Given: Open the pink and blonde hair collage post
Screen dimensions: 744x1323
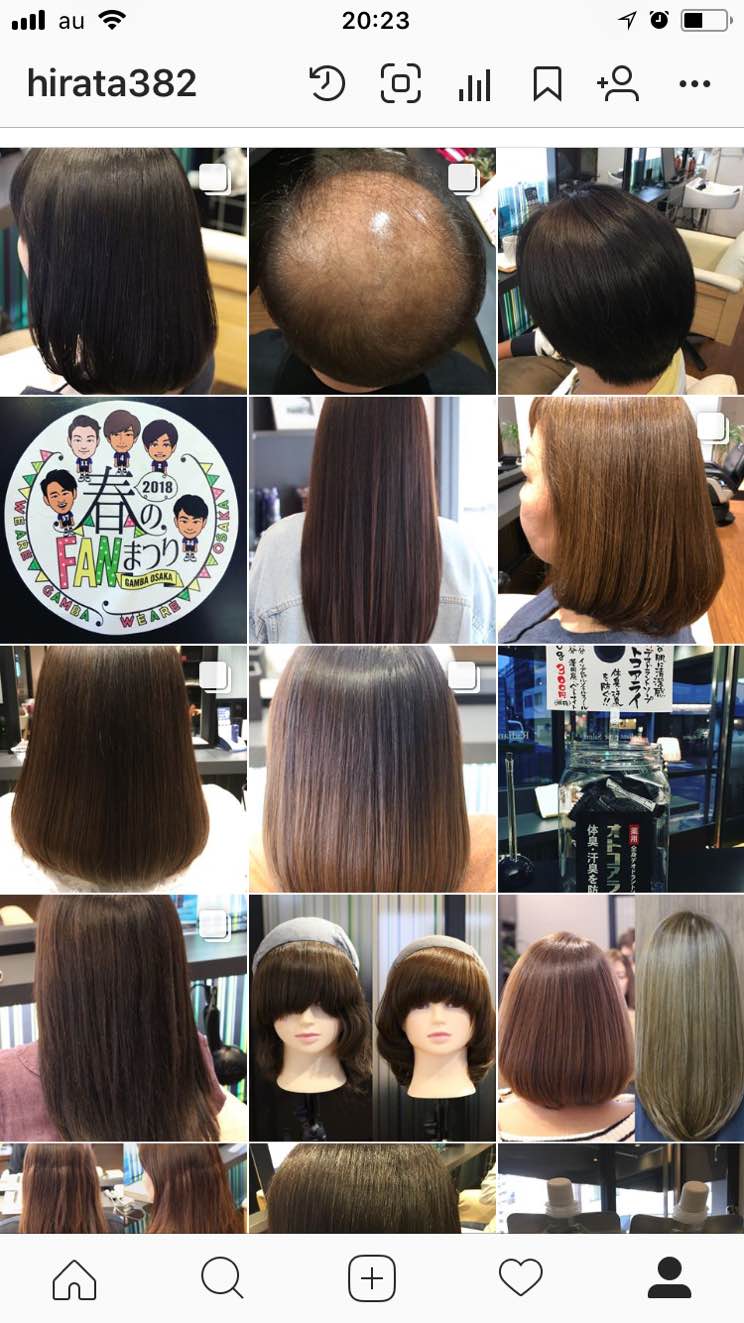Looking at the screenshot, I should (x=620, y=1017).
